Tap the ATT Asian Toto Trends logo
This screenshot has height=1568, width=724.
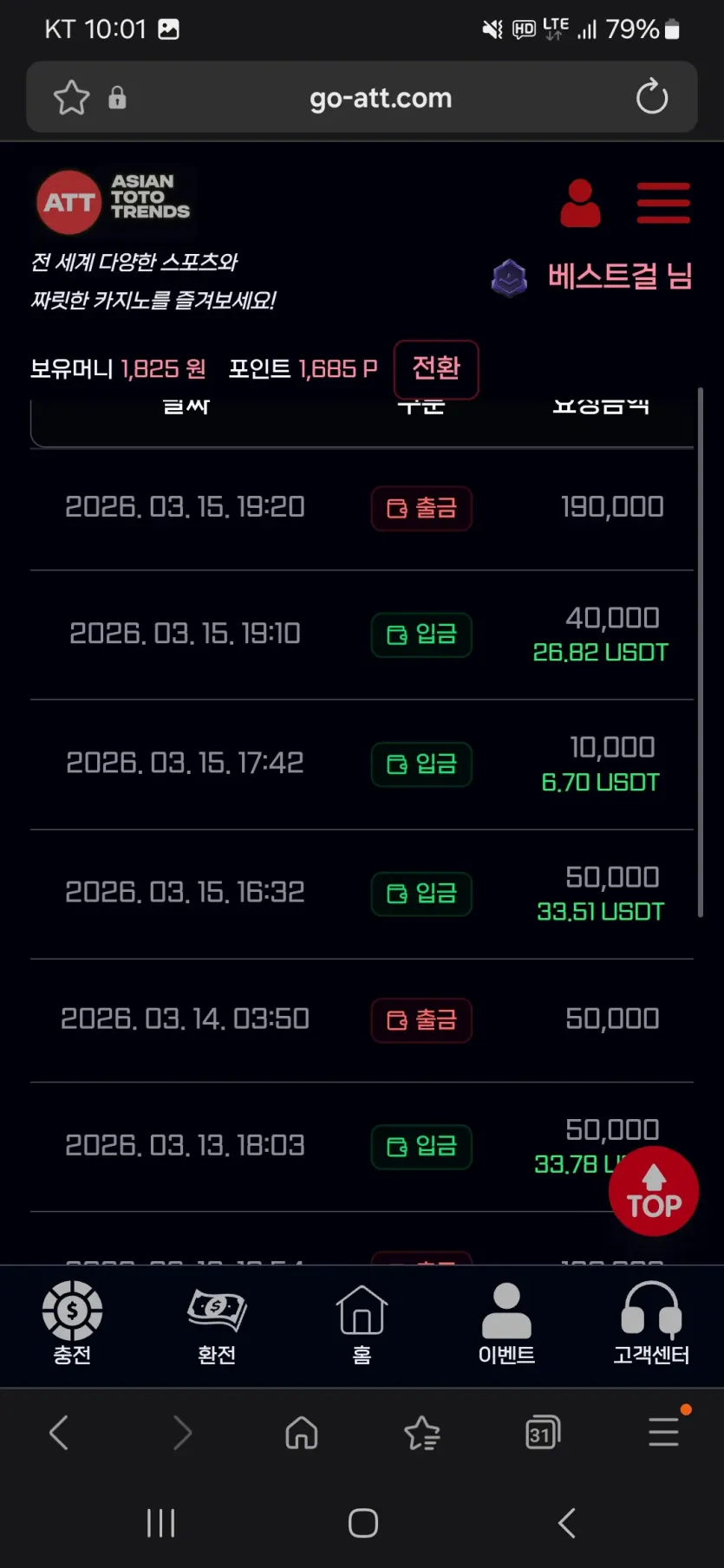114,202
